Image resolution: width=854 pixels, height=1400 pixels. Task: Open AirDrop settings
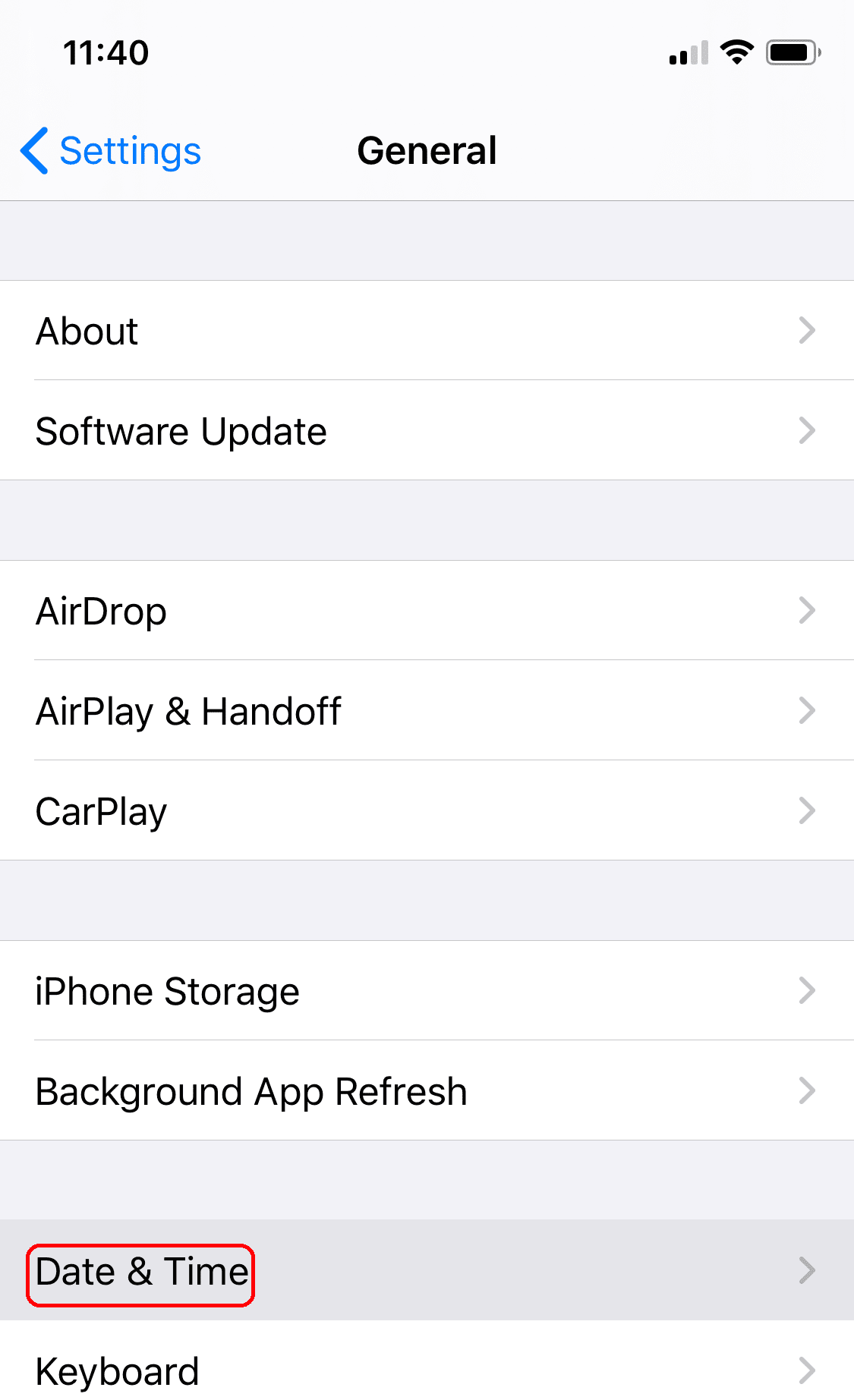click(x=427, y=611)
